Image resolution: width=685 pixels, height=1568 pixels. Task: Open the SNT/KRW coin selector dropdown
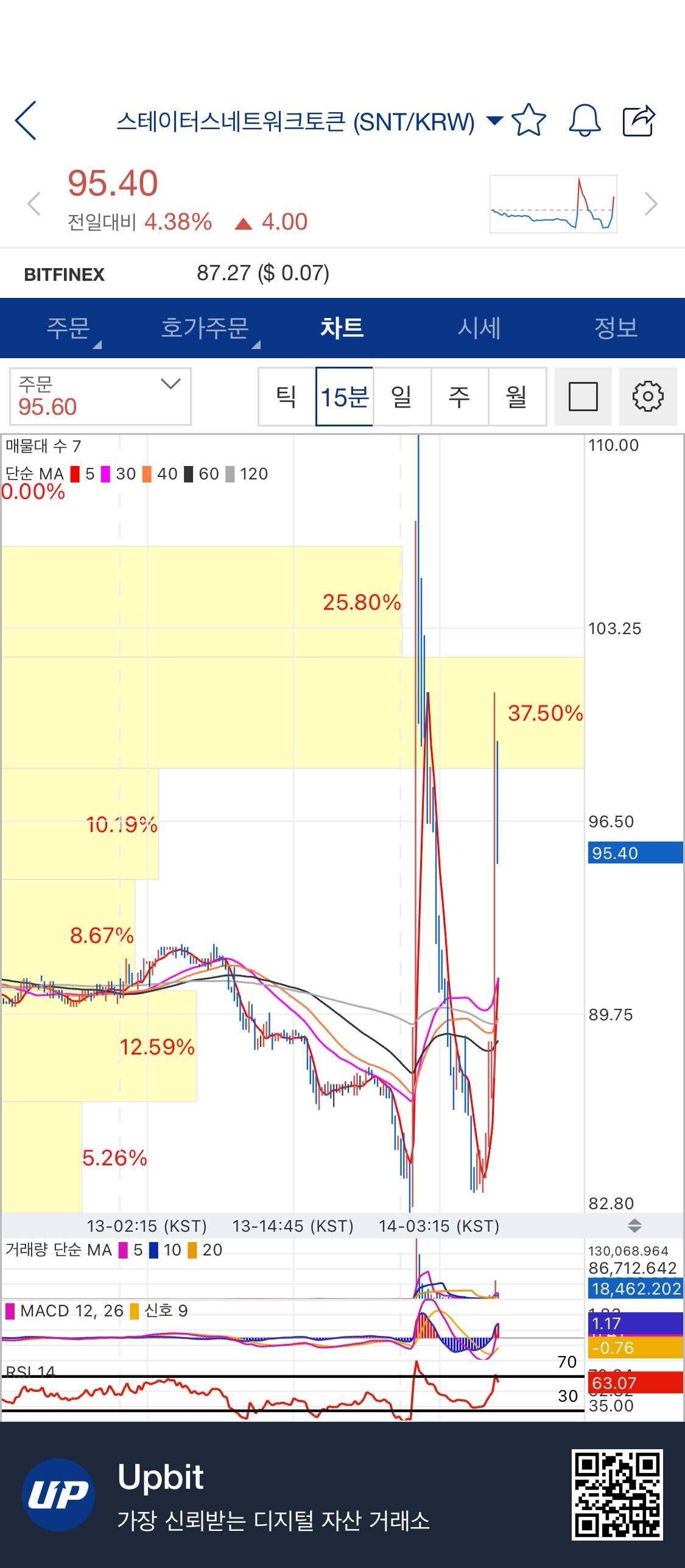coord(494,121)
